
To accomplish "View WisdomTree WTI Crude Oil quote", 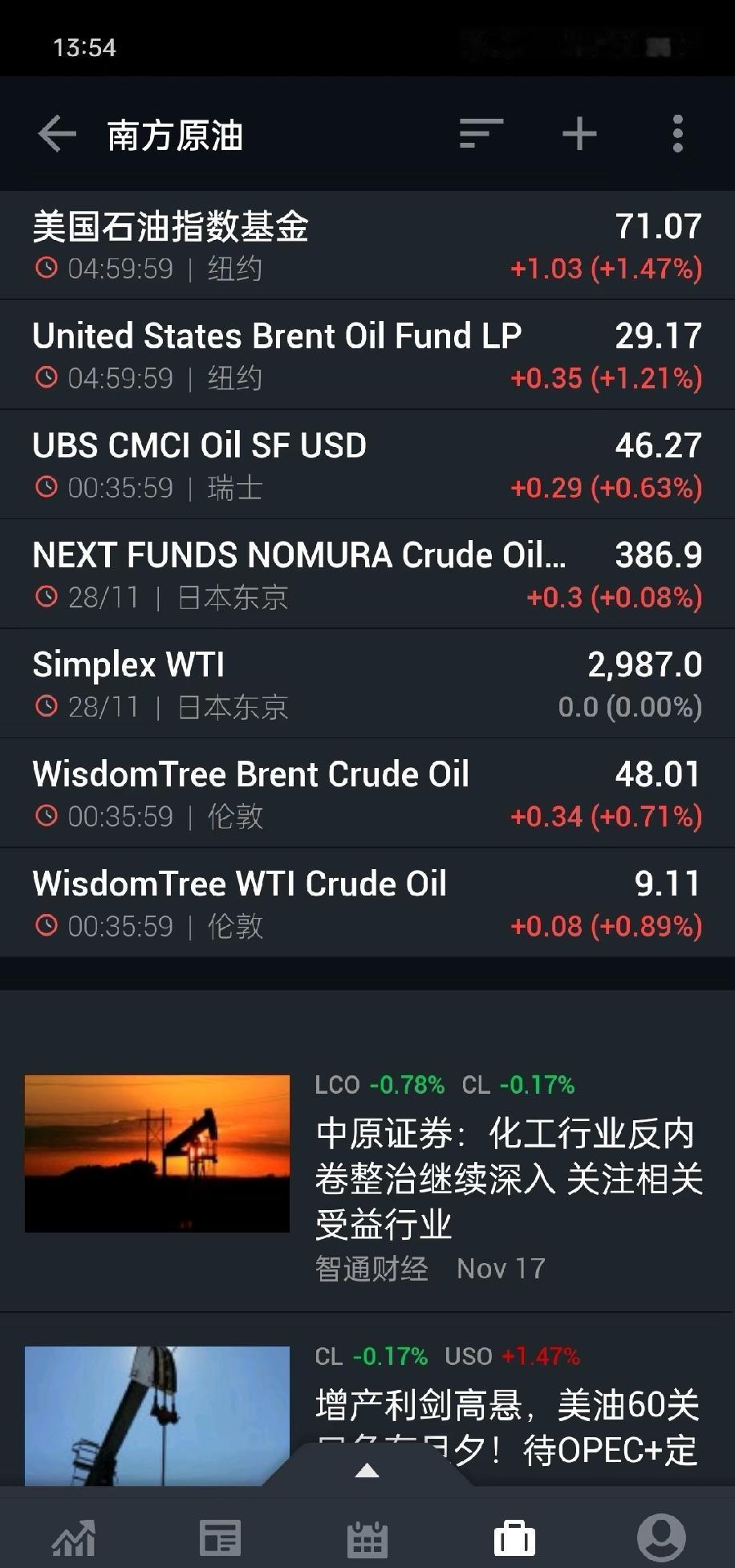I will coord(367,903).
